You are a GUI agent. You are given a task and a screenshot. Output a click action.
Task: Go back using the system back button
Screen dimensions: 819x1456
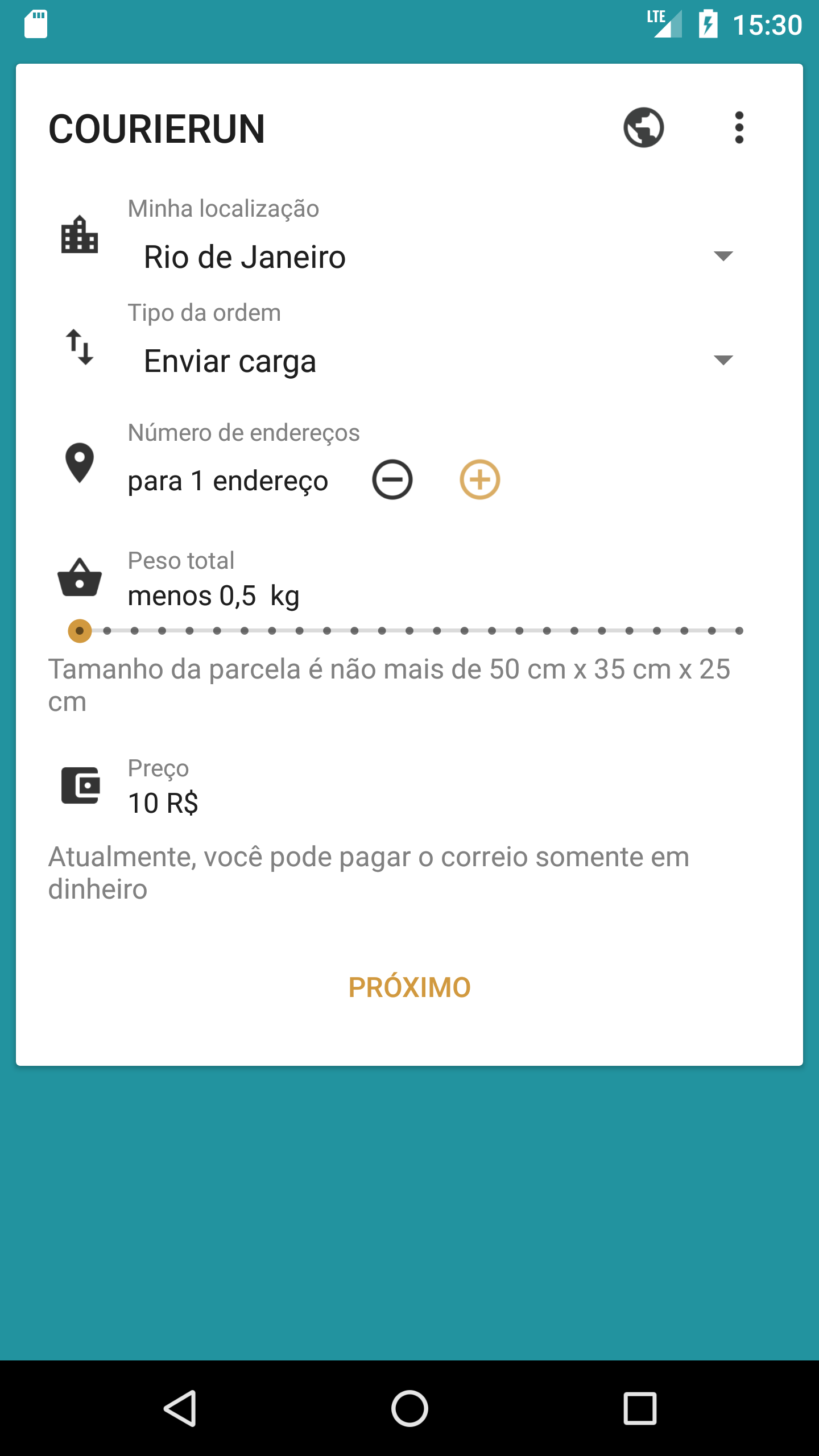click(x=180, y=1408)
